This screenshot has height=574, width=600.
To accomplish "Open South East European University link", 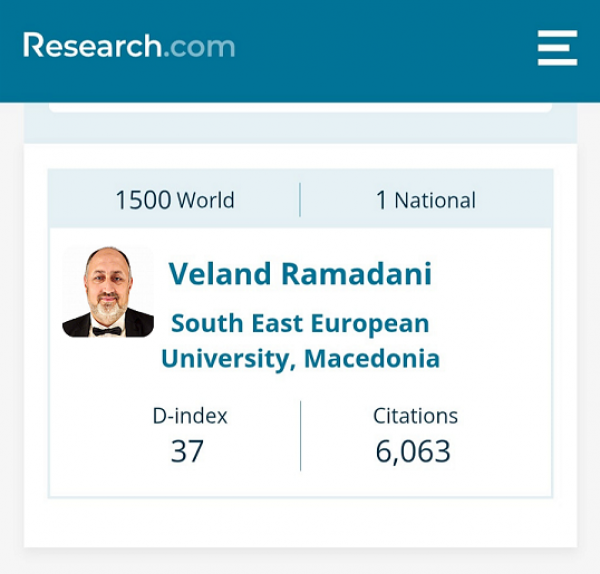I will [300, 340].
